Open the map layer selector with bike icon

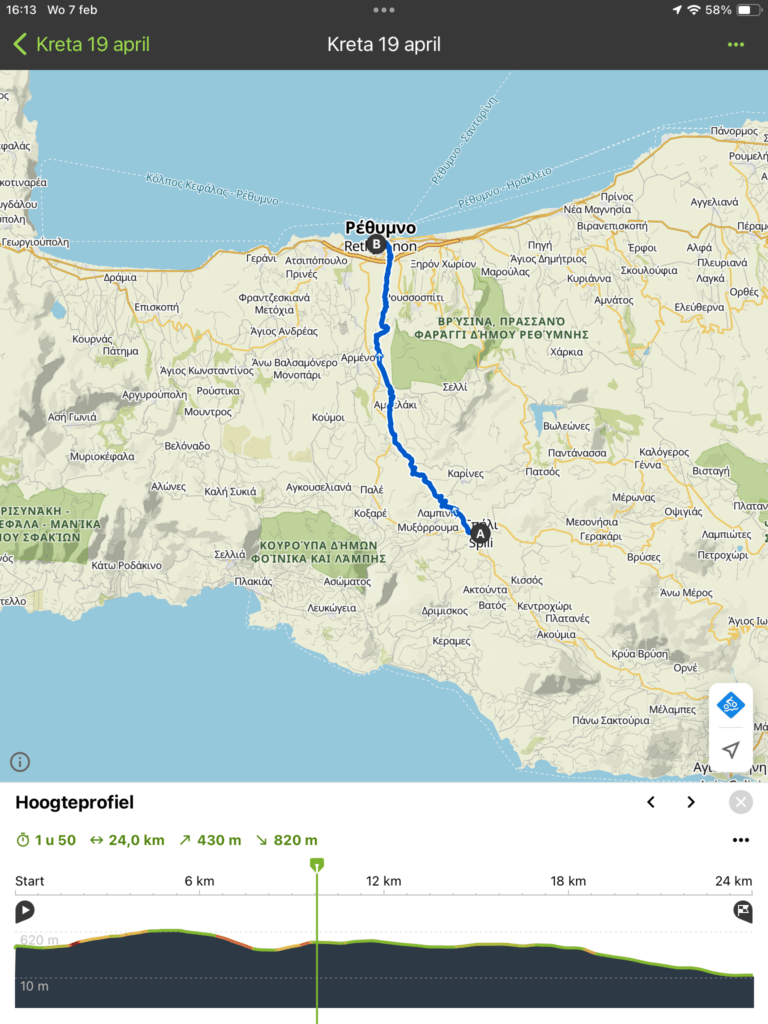click(x=731, y=705)
